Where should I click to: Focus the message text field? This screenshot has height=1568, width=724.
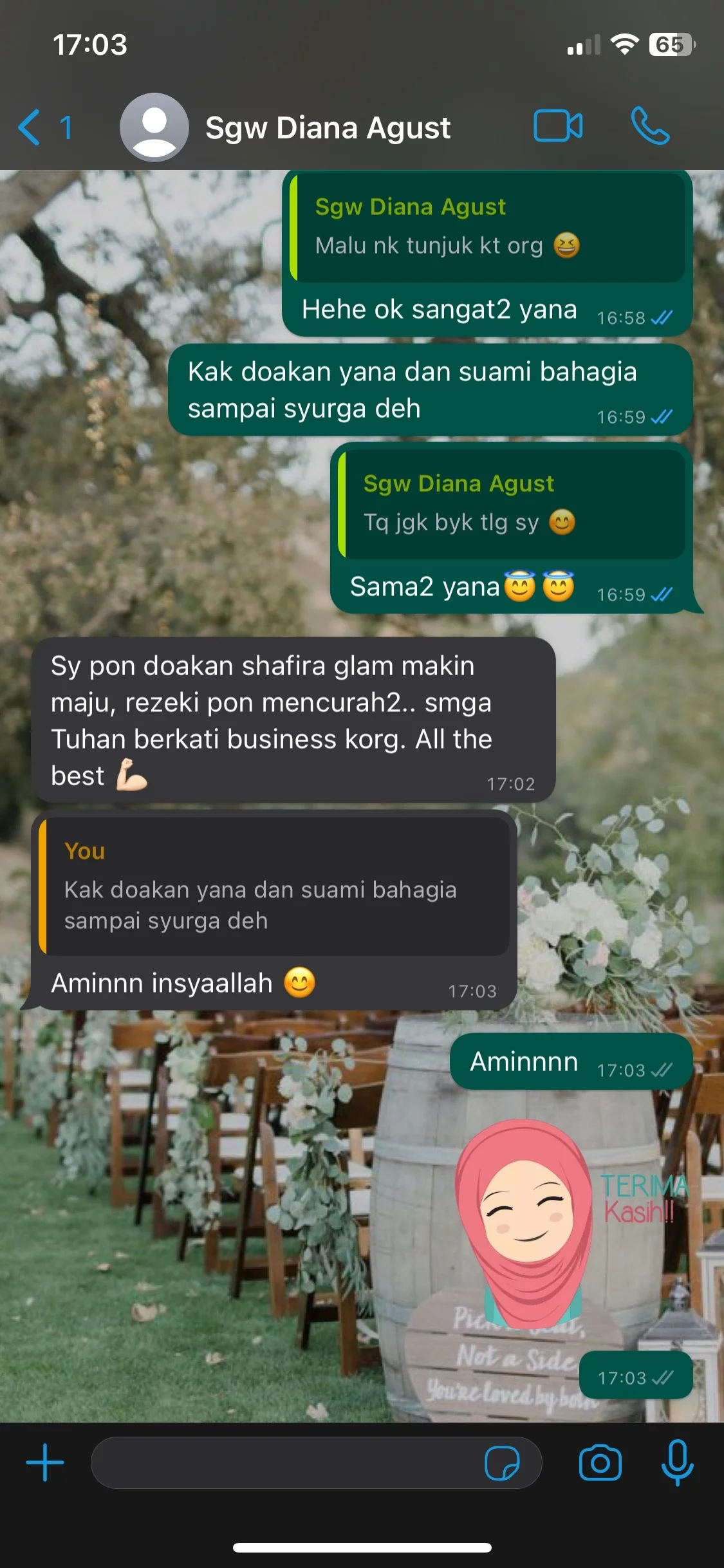pos(283,1462)
